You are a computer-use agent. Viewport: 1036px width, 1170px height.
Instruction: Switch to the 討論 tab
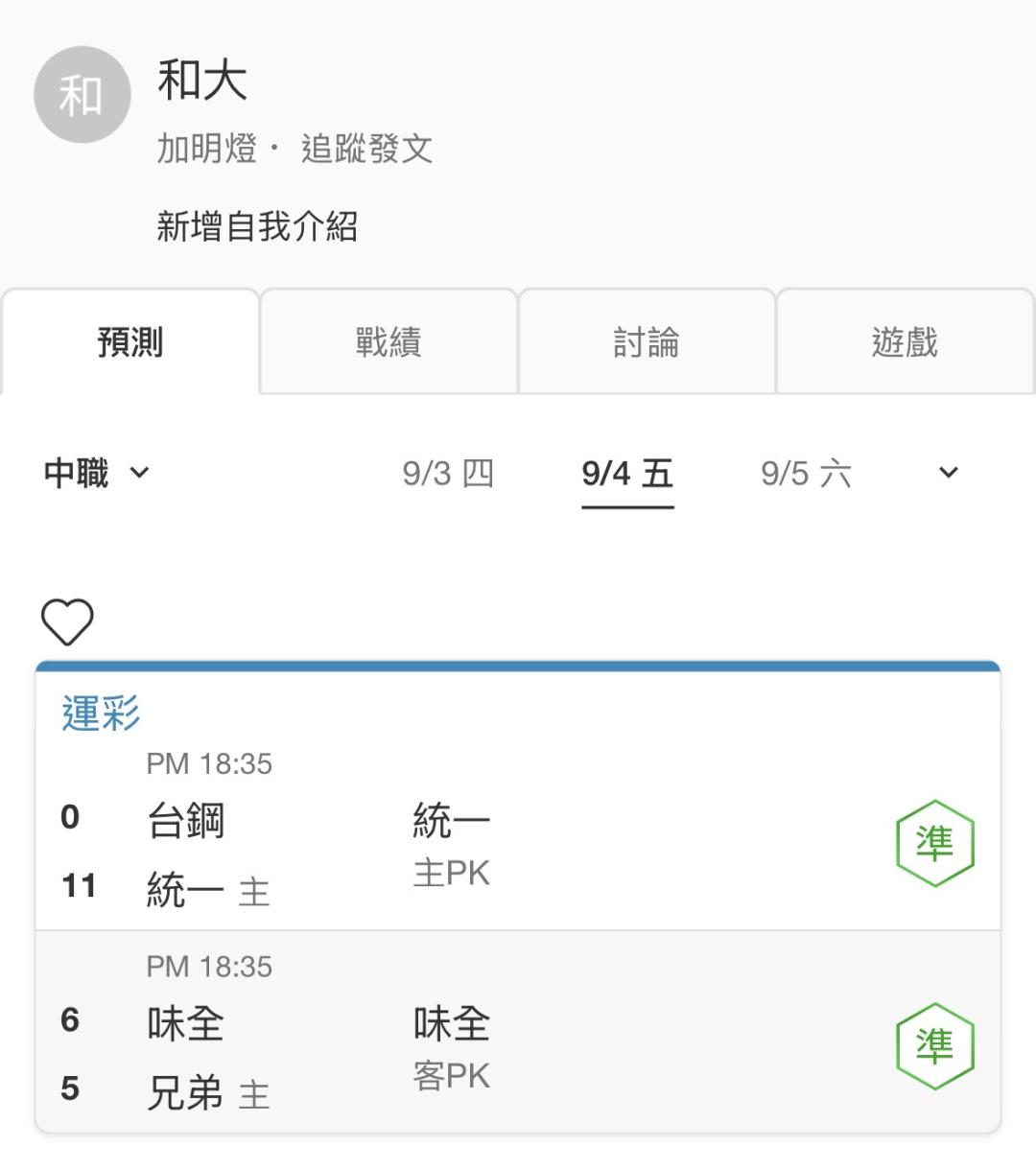coord(647,341)
